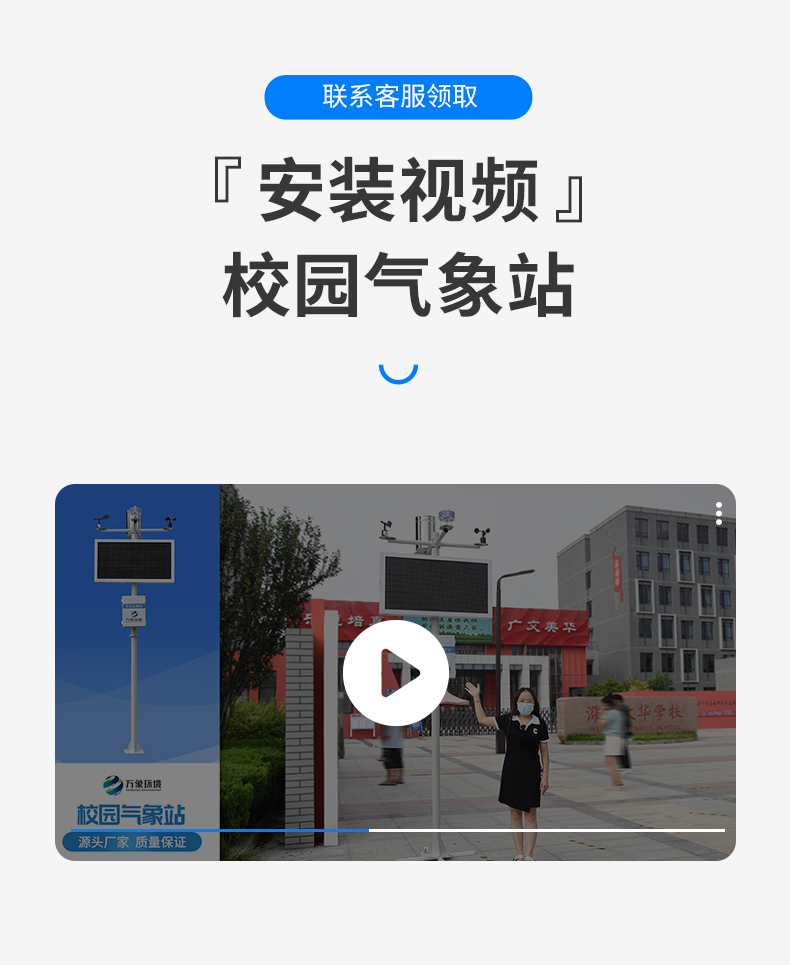Click the 源头厂家 质量保证 tag
Image resolution: width=790 pixels, height=965 pixels.
133,844
